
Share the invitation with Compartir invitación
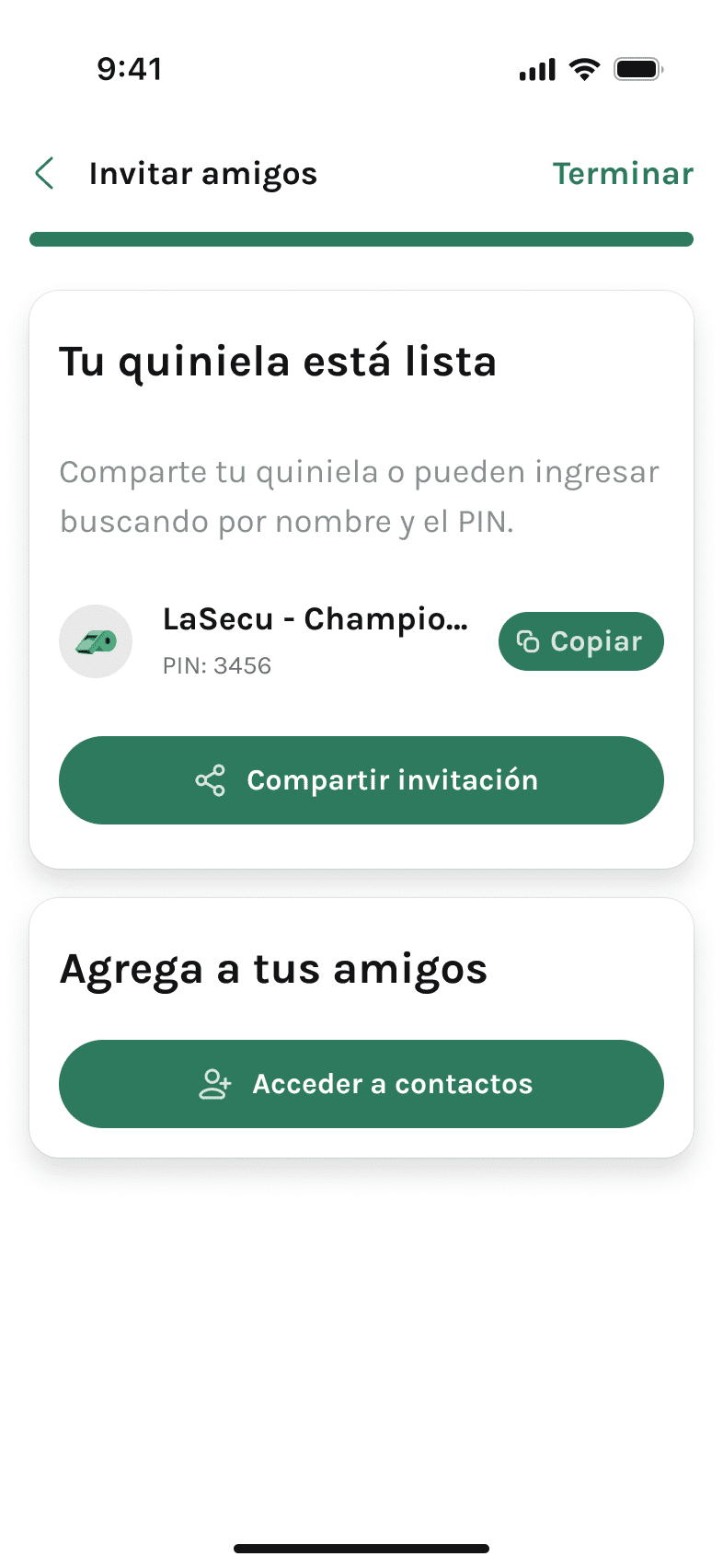361,780
